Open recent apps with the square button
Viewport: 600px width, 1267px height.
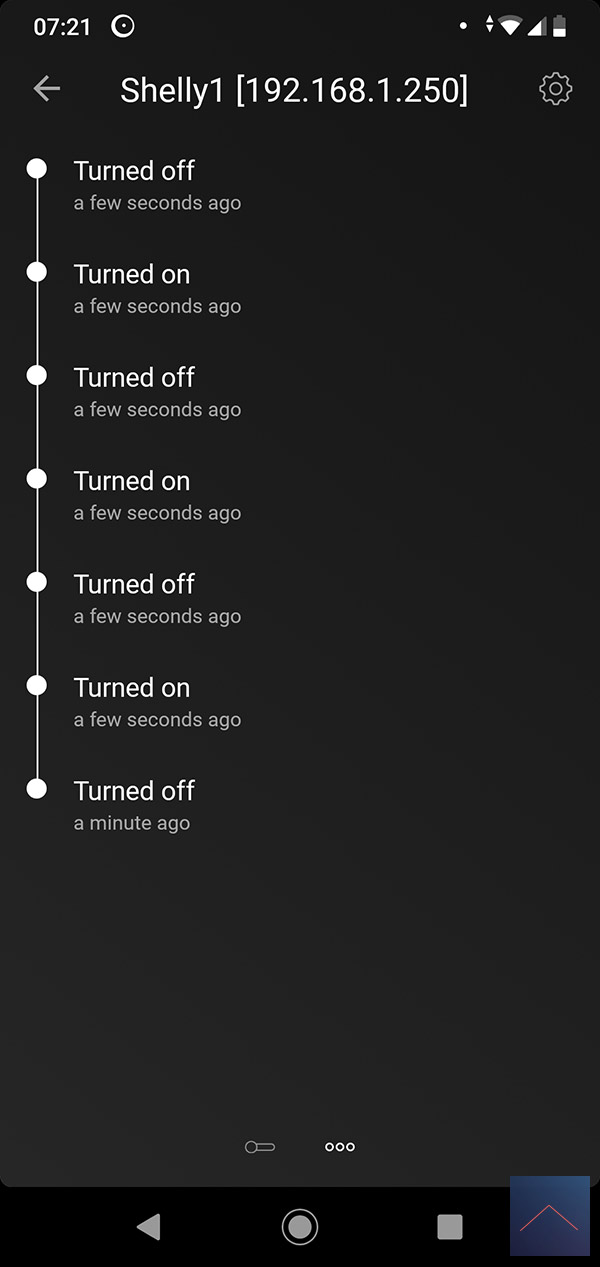tap(450, 1226)
